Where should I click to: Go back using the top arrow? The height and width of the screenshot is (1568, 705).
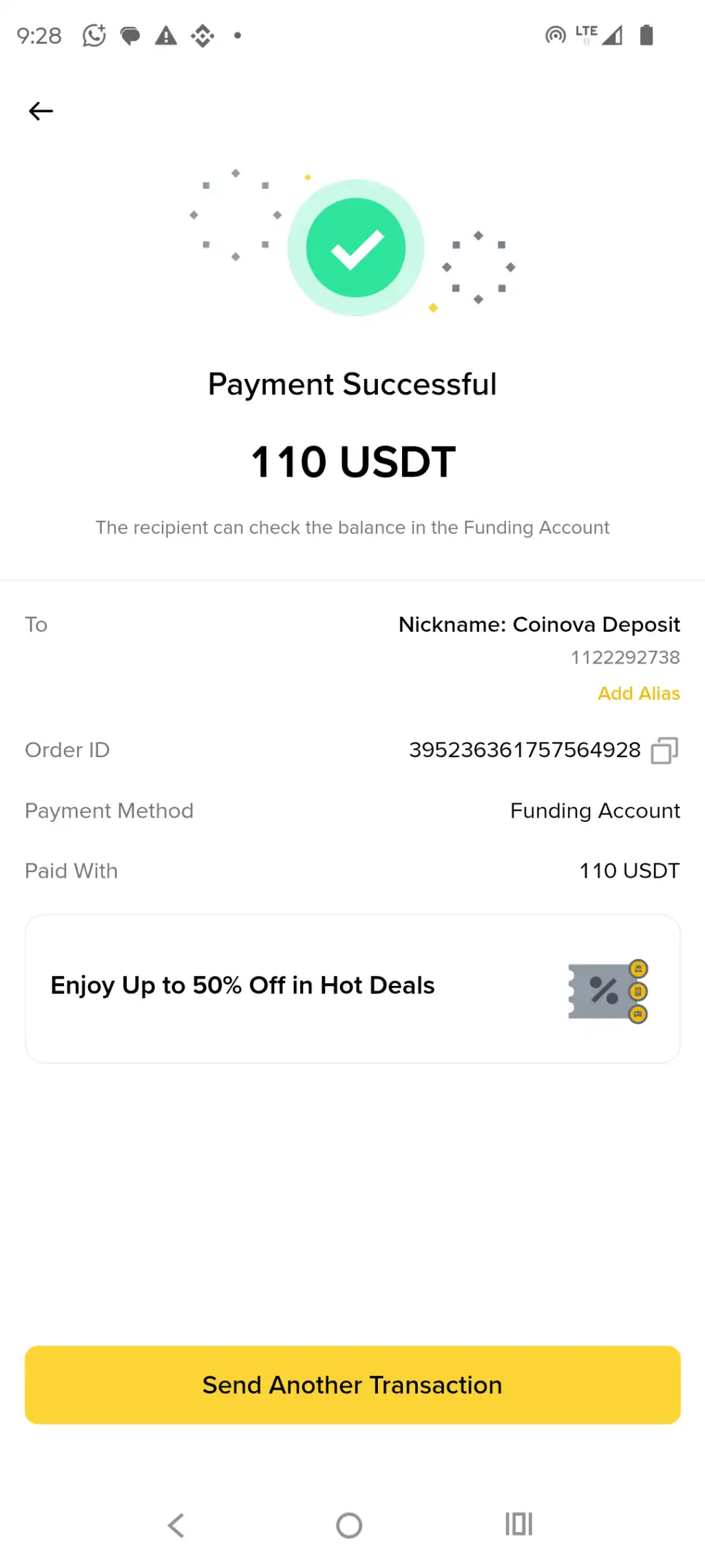click(x=41, y=111)
